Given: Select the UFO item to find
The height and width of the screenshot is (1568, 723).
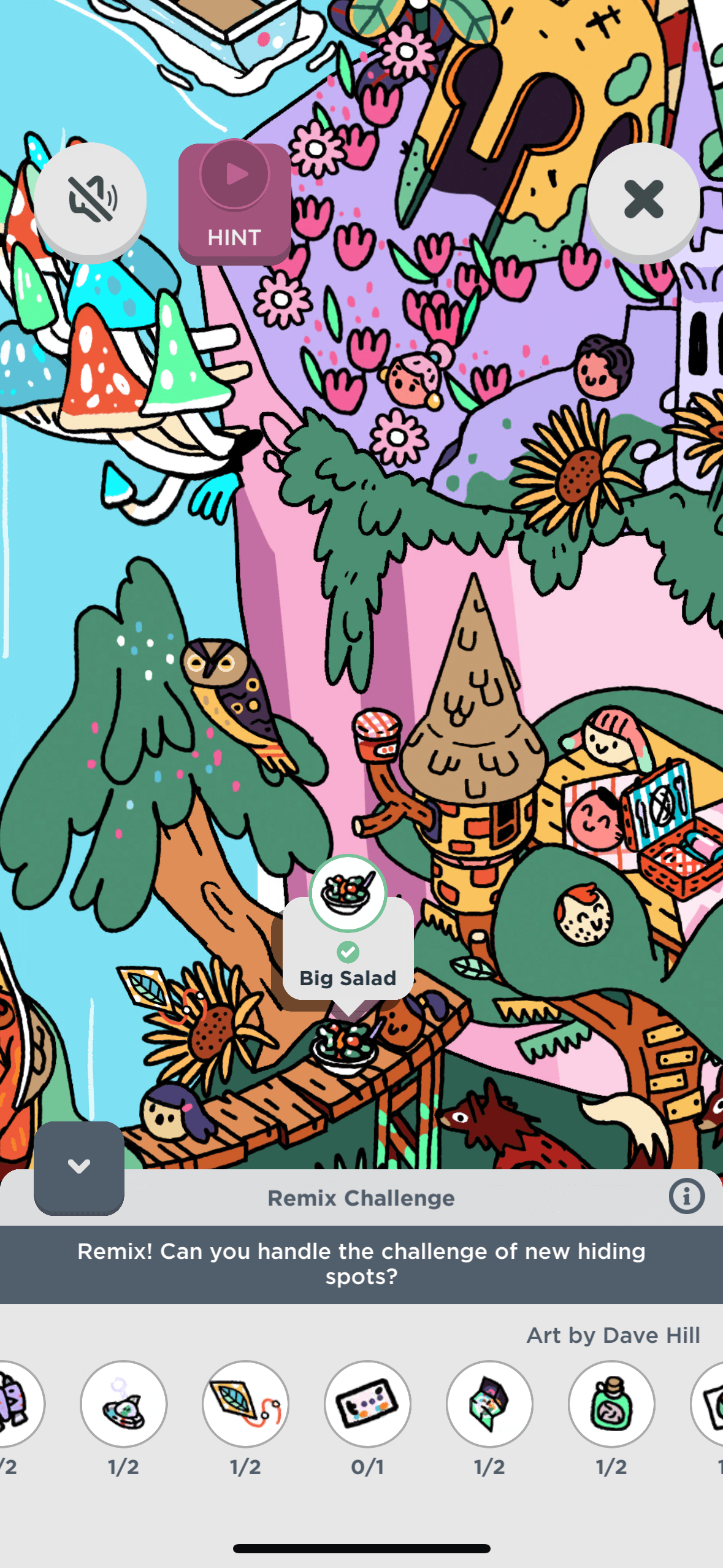Looking at the screenshot, I should click(x=123, y=1404).
